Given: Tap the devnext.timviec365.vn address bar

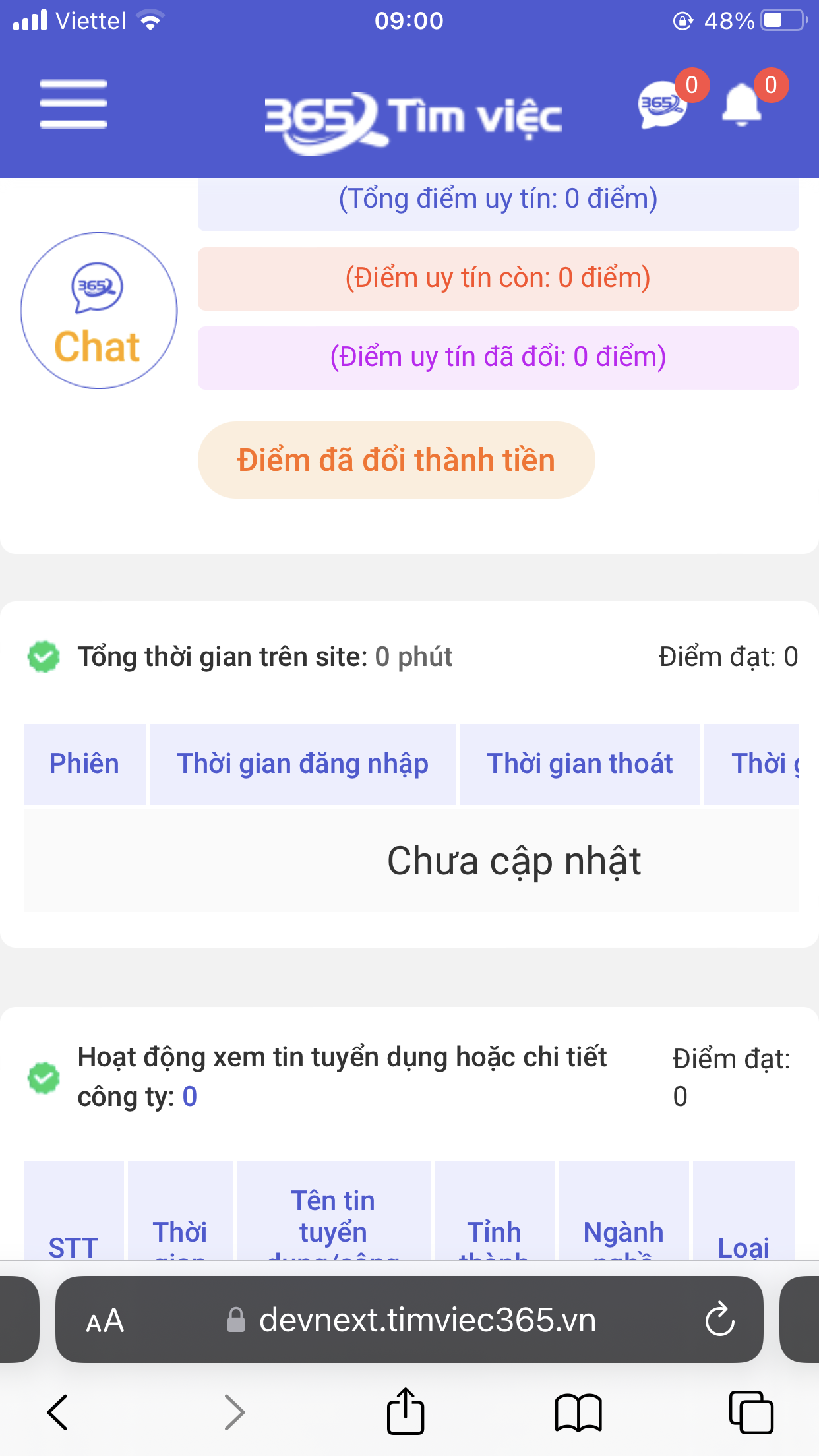Looking at the screenshot, I should tap(427, 1321).
